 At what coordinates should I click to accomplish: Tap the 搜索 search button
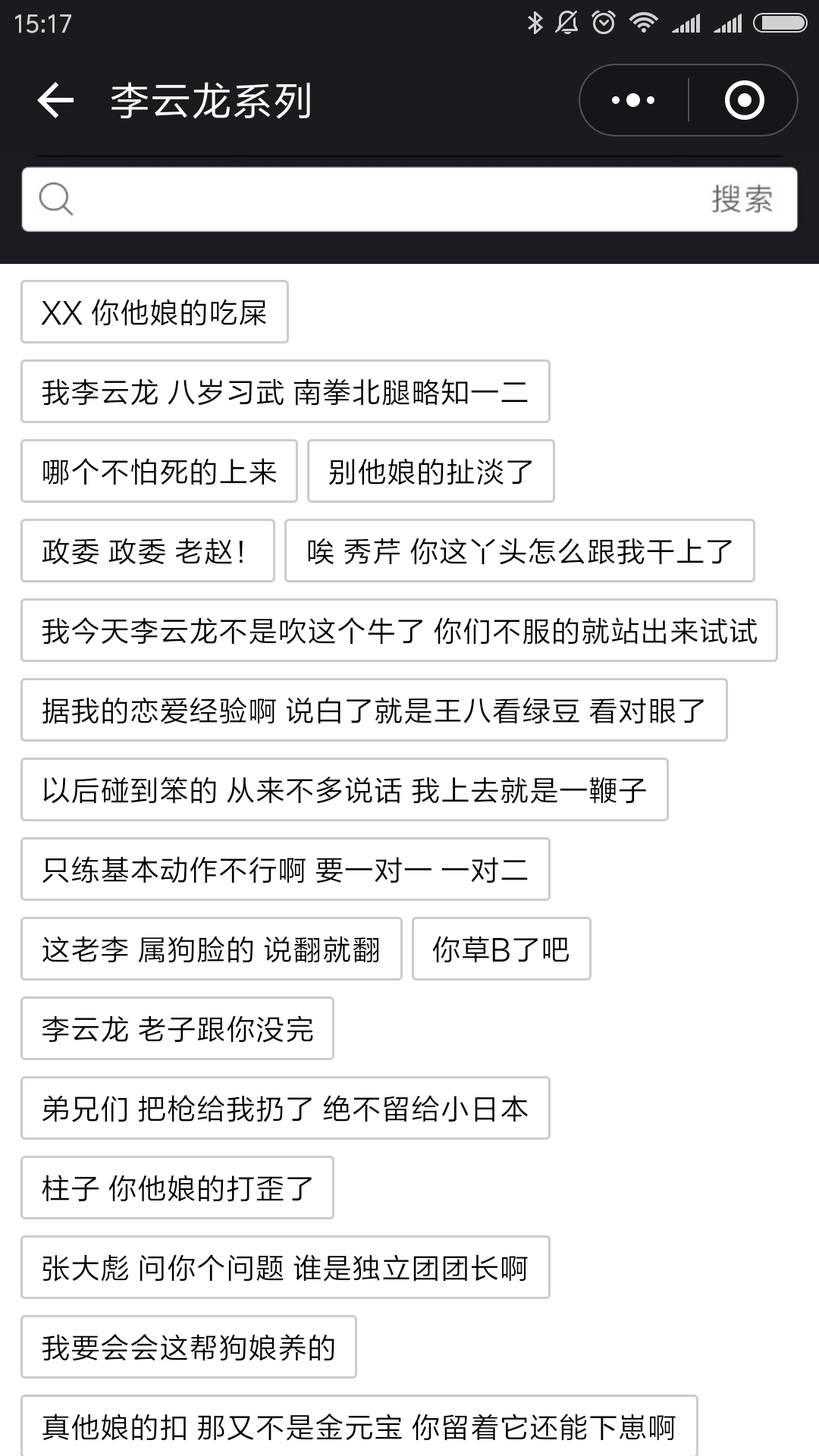(742, 199)
